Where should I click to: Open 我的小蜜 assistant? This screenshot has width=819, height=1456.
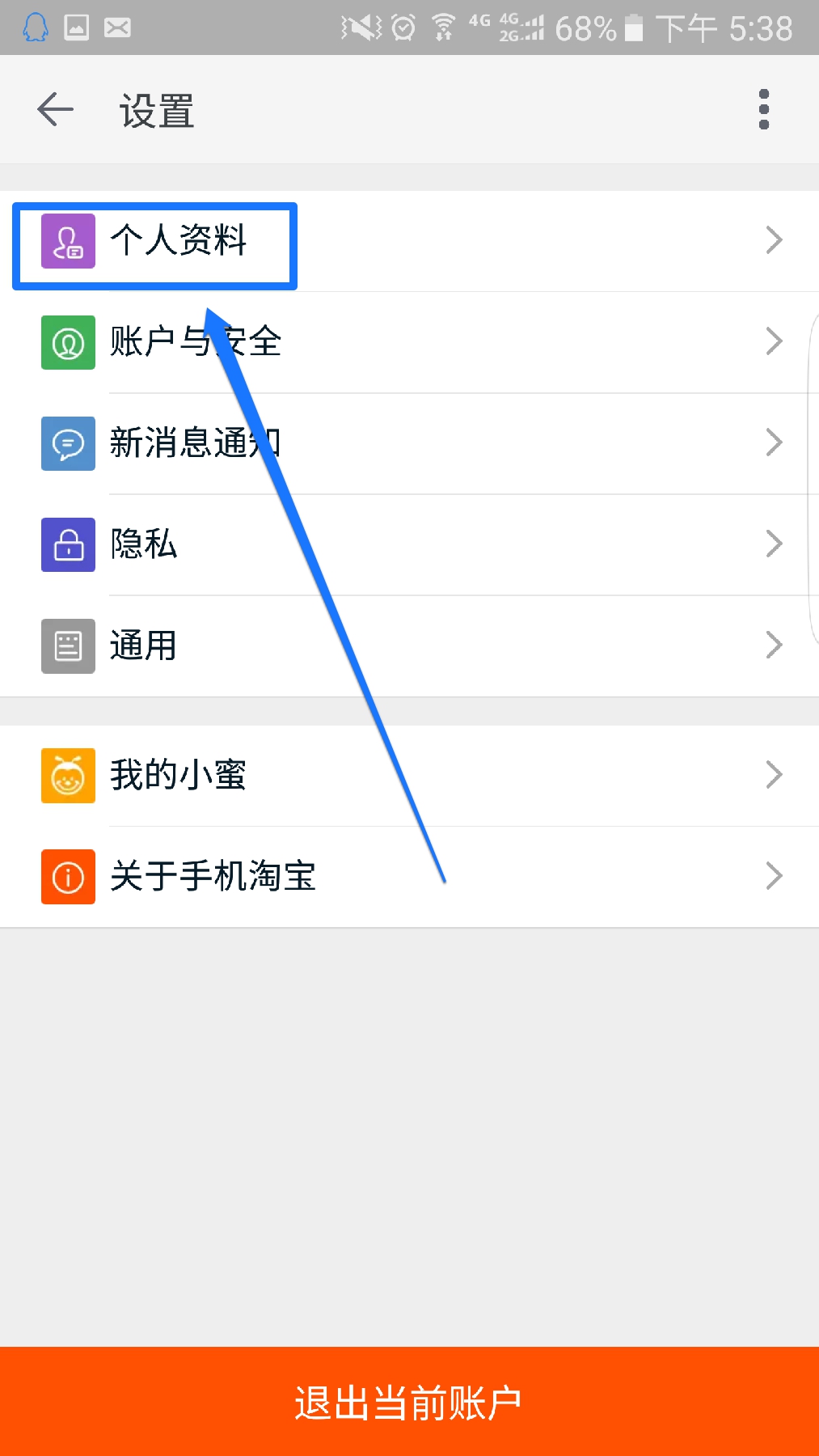409,775
